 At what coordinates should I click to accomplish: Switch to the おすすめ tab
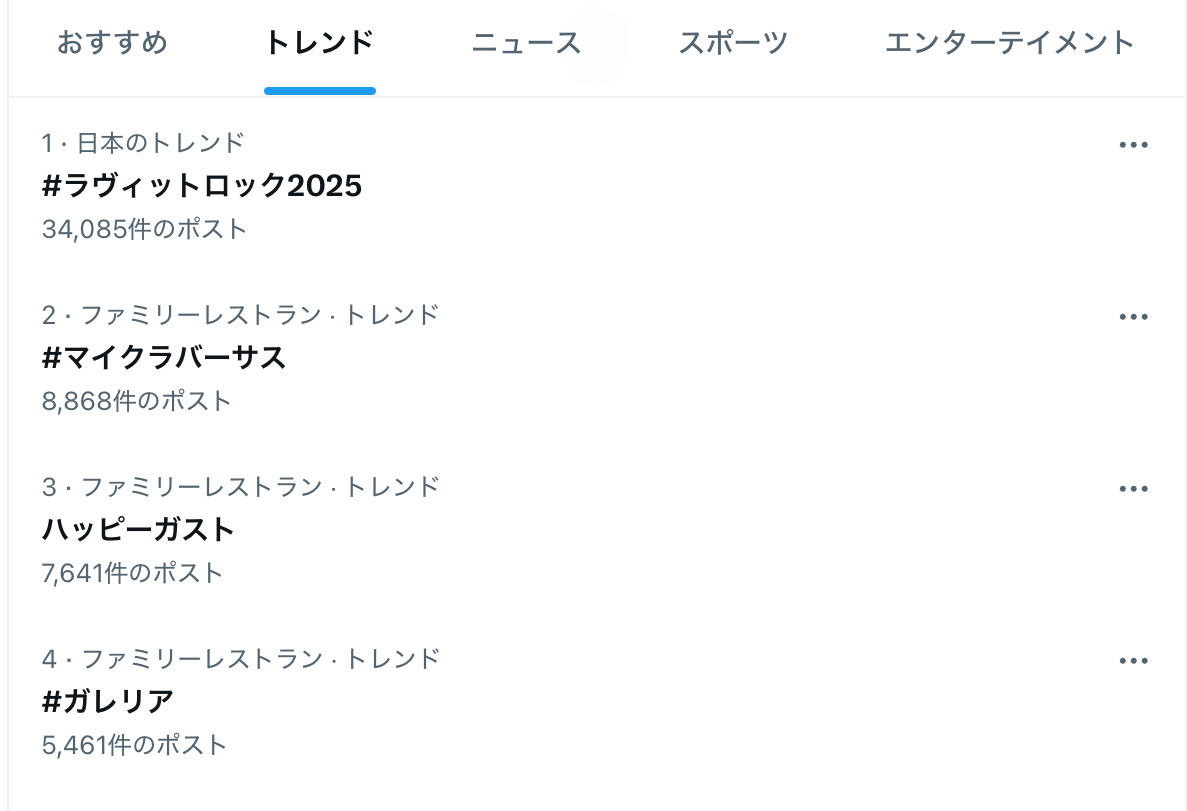tap(112, 43)
